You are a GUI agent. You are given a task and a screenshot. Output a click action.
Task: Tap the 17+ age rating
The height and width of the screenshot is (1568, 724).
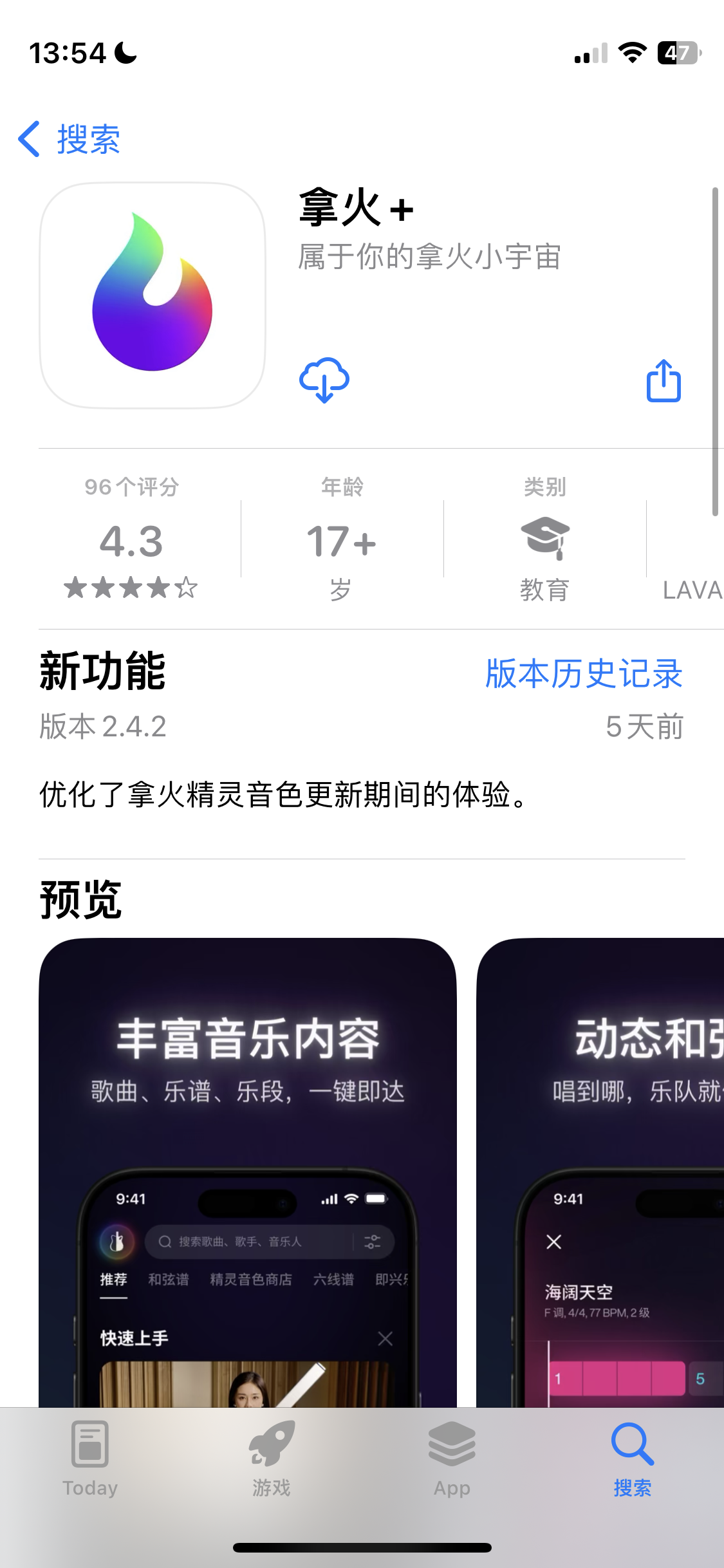click(341, 543)
